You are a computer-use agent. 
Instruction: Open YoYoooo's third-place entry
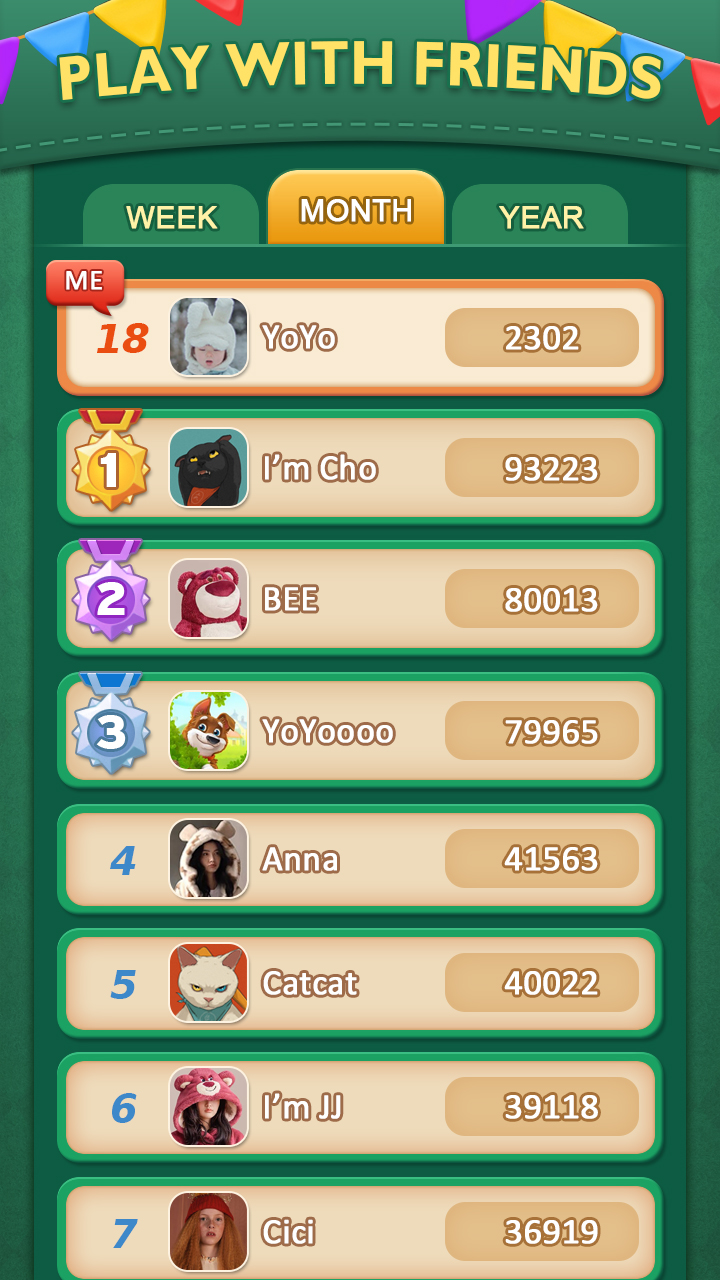360,731
